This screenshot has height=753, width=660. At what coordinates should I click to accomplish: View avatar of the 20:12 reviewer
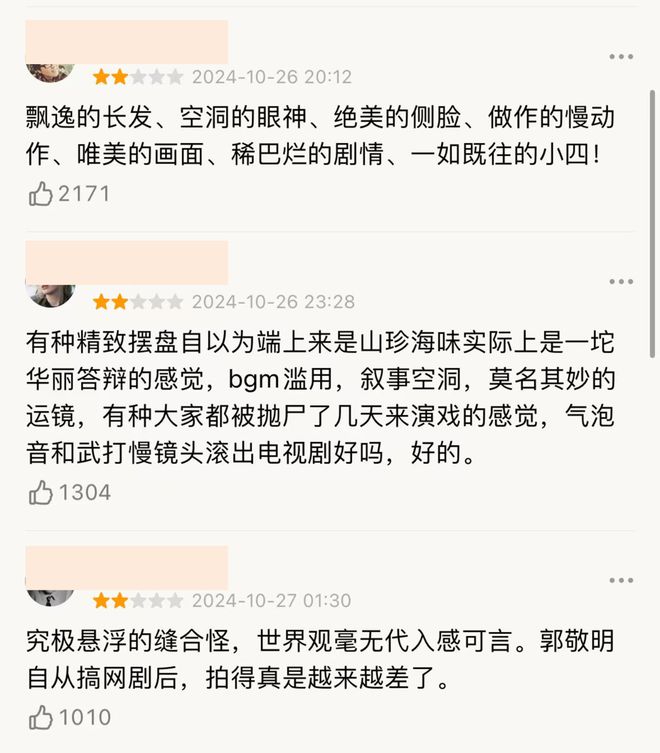pyautogui.click(x=50, y=72)
